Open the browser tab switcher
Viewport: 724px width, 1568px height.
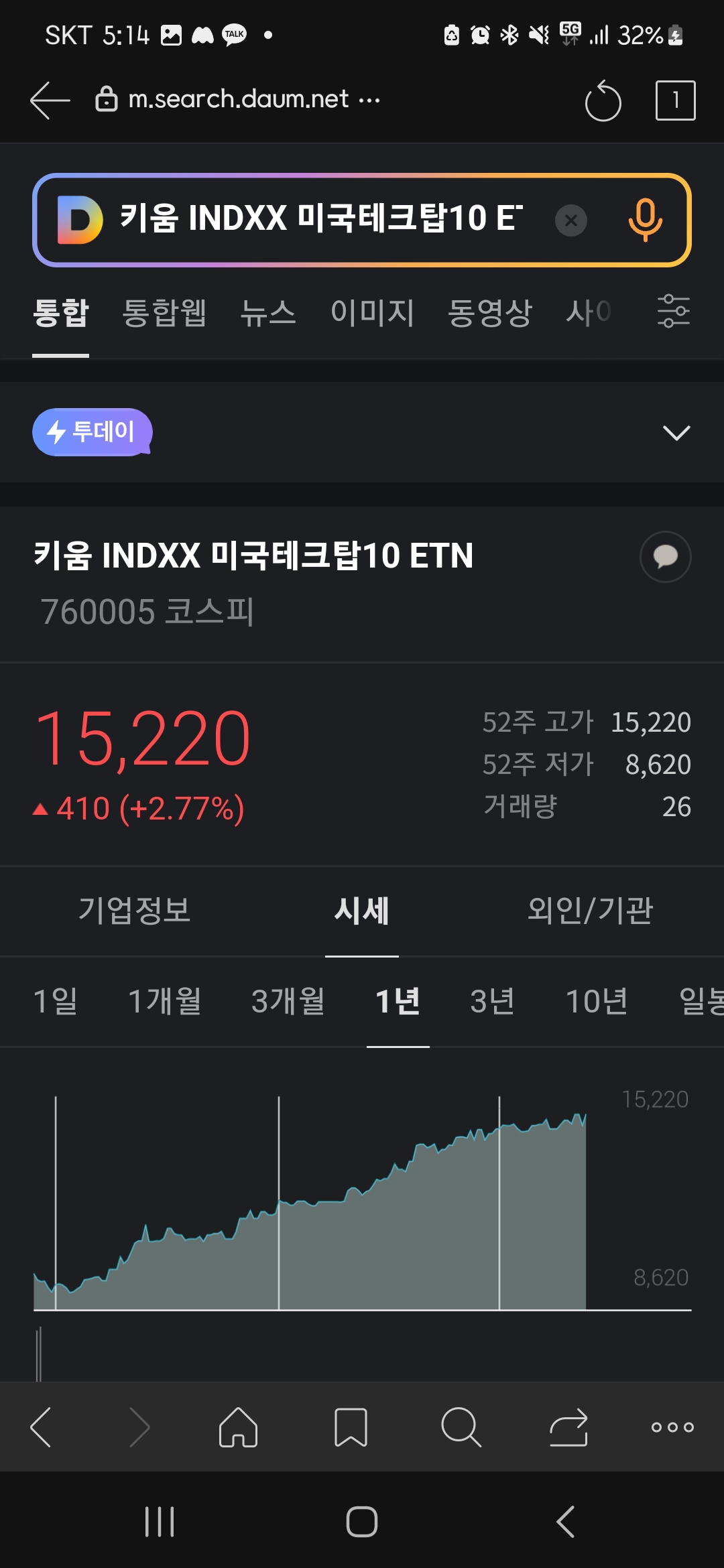[675, 101]
